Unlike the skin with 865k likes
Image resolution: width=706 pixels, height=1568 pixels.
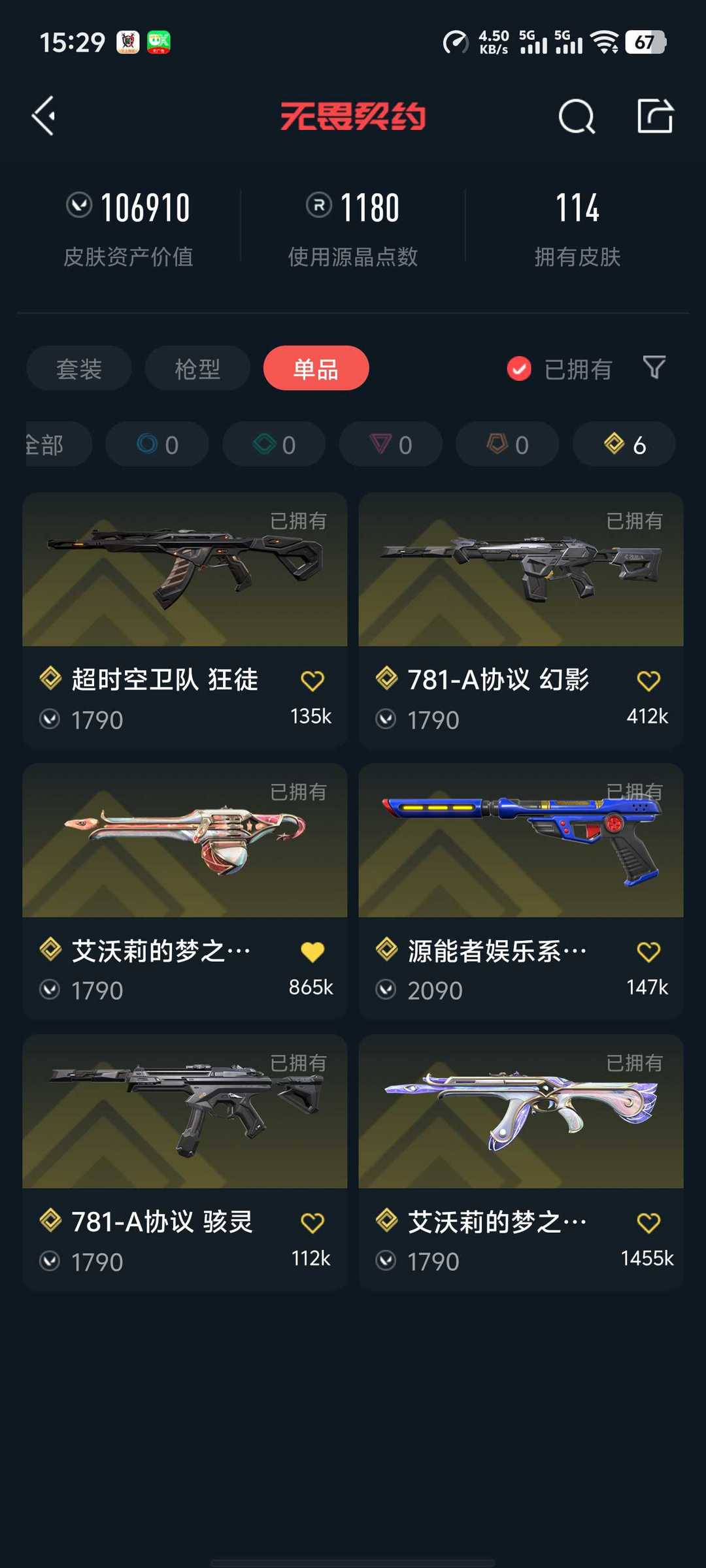pyautogui.click(x=312, y=952)
